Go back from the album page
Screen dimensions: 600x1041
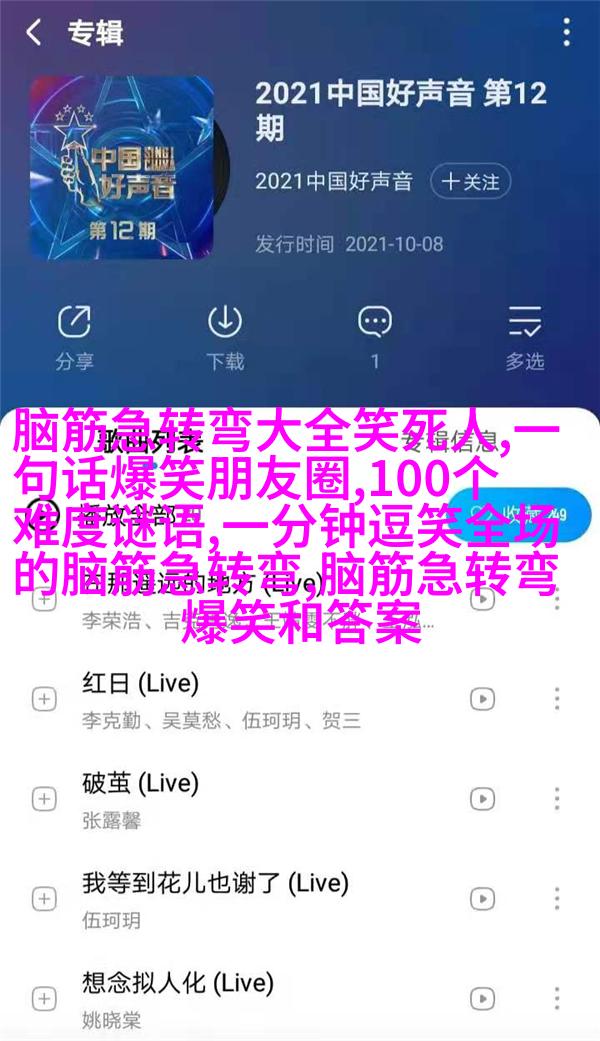35,33
